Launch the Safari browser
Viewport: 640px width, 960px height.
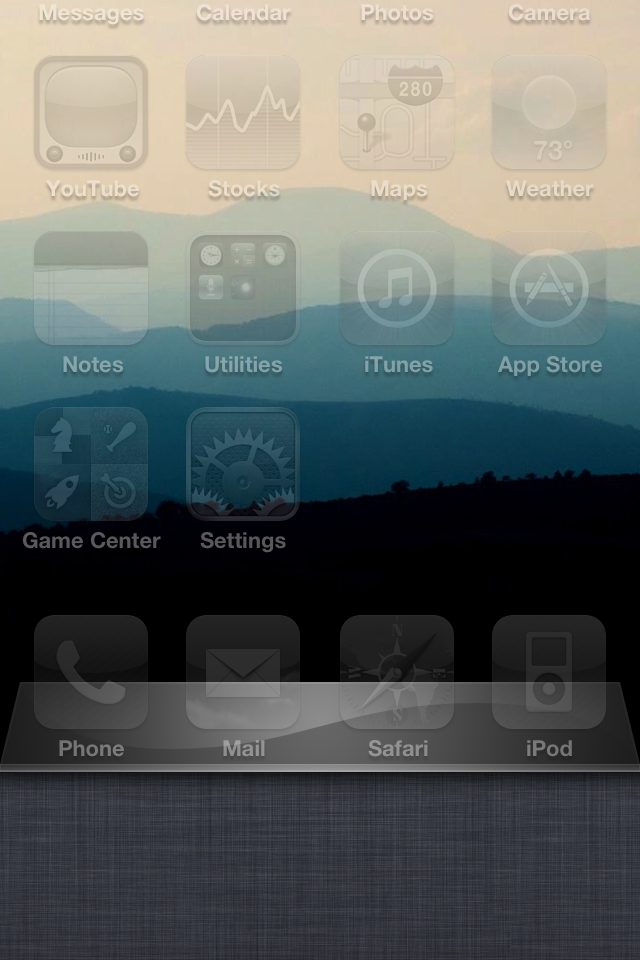coord(397,672)
